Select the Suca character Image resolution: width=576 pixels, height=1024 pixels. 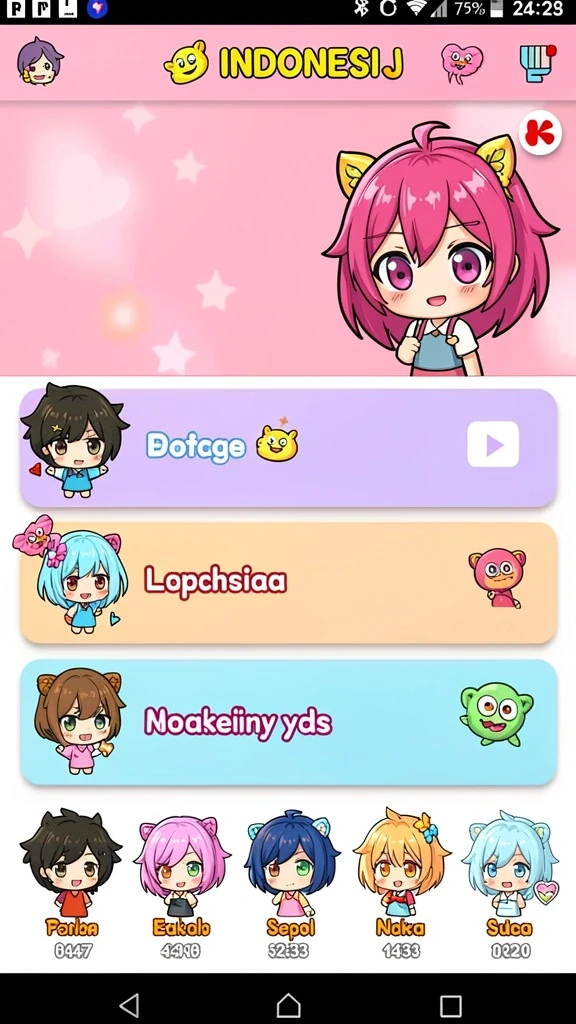tap(510, 883)
